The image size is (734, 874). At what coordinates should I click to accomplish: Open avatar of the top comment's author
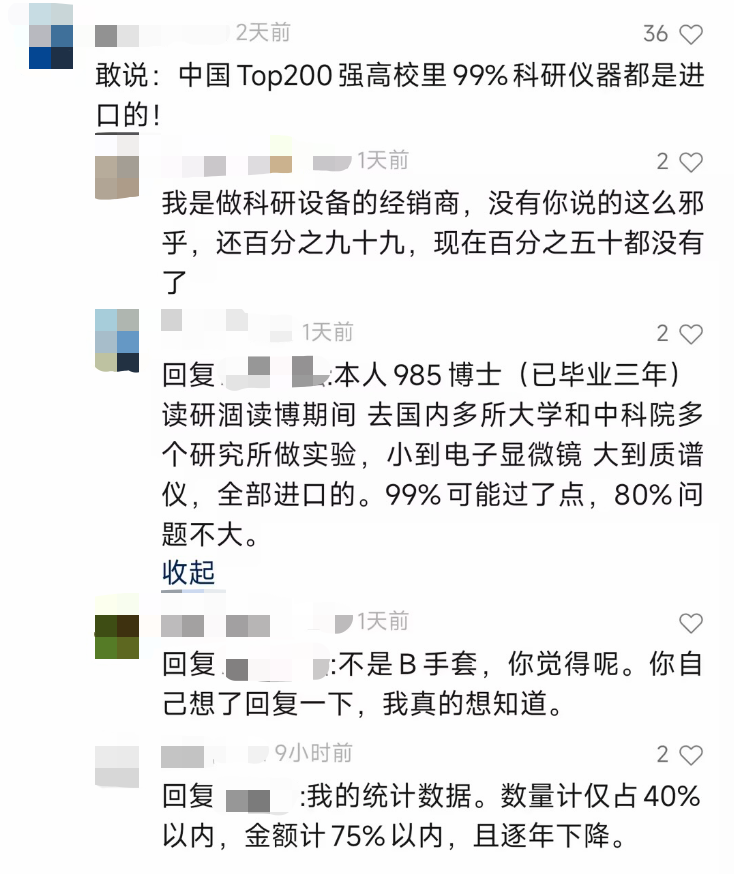click(50, 36)
